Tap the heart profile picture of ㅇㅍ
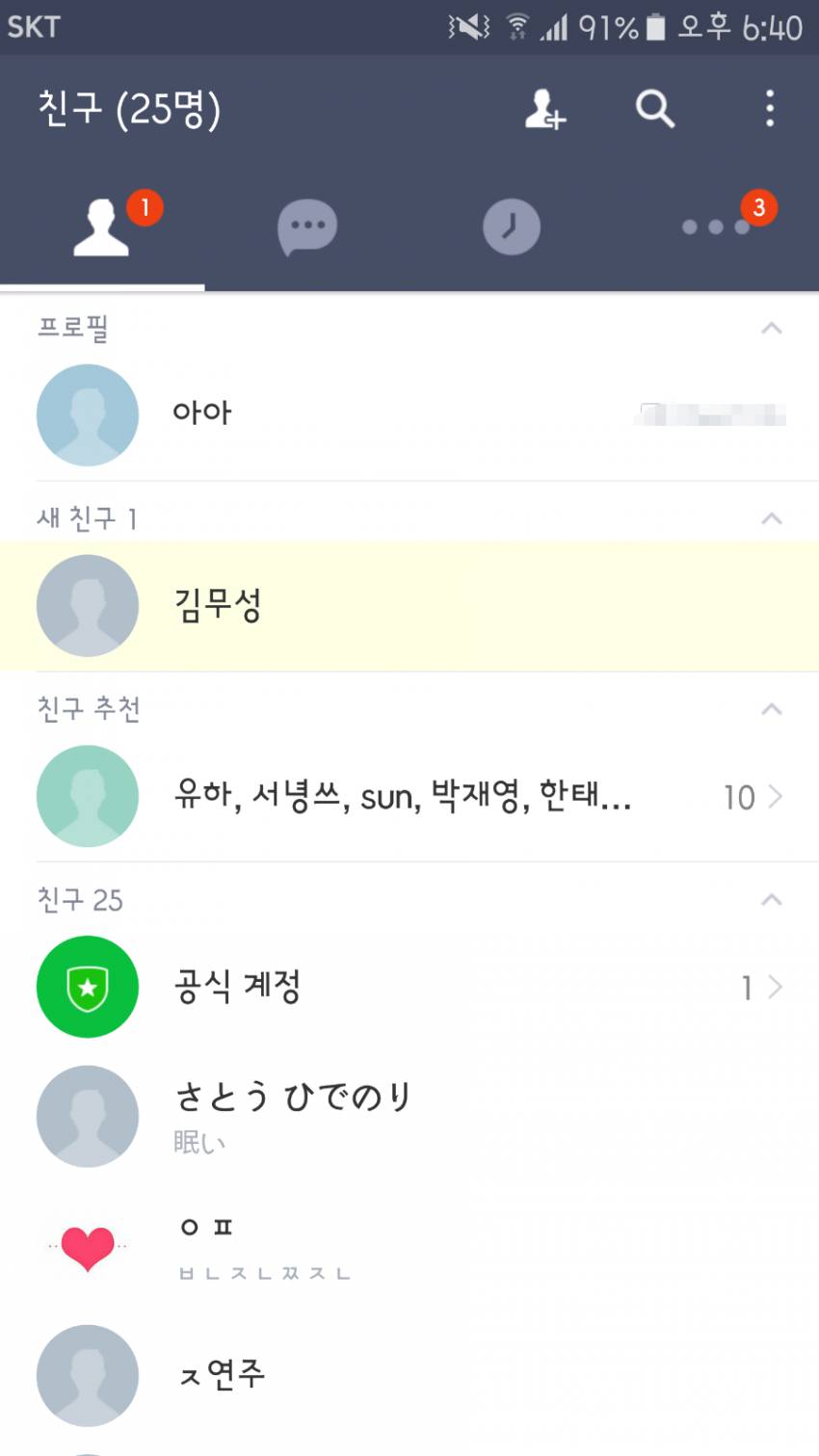819x1456 pixels. pos(87,1245)
